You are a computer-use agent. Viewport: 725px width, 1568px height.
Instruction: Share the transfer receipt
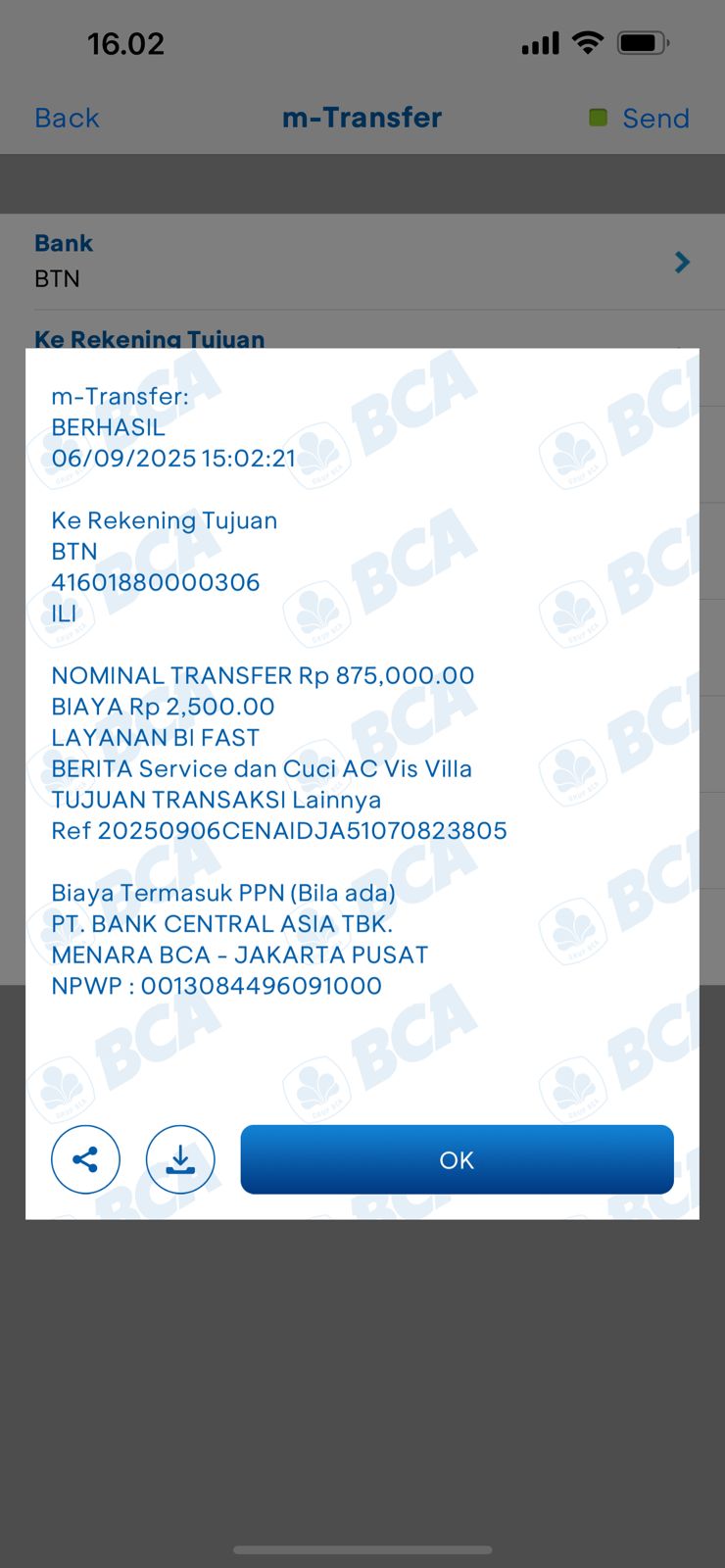point(85,1159)
